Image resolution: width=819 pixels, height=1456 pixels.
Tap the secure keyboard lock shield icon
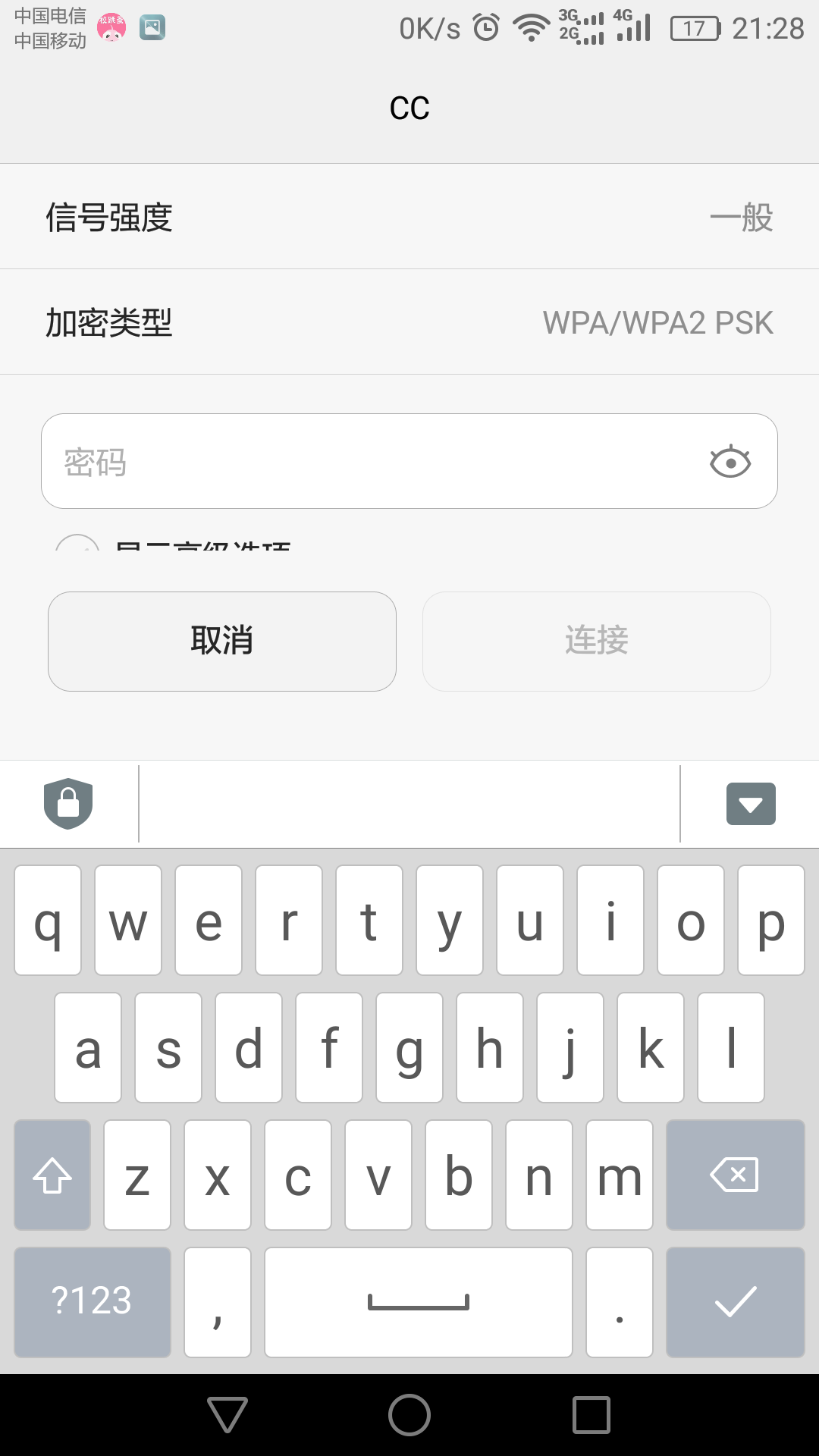[x=68, y=804]
